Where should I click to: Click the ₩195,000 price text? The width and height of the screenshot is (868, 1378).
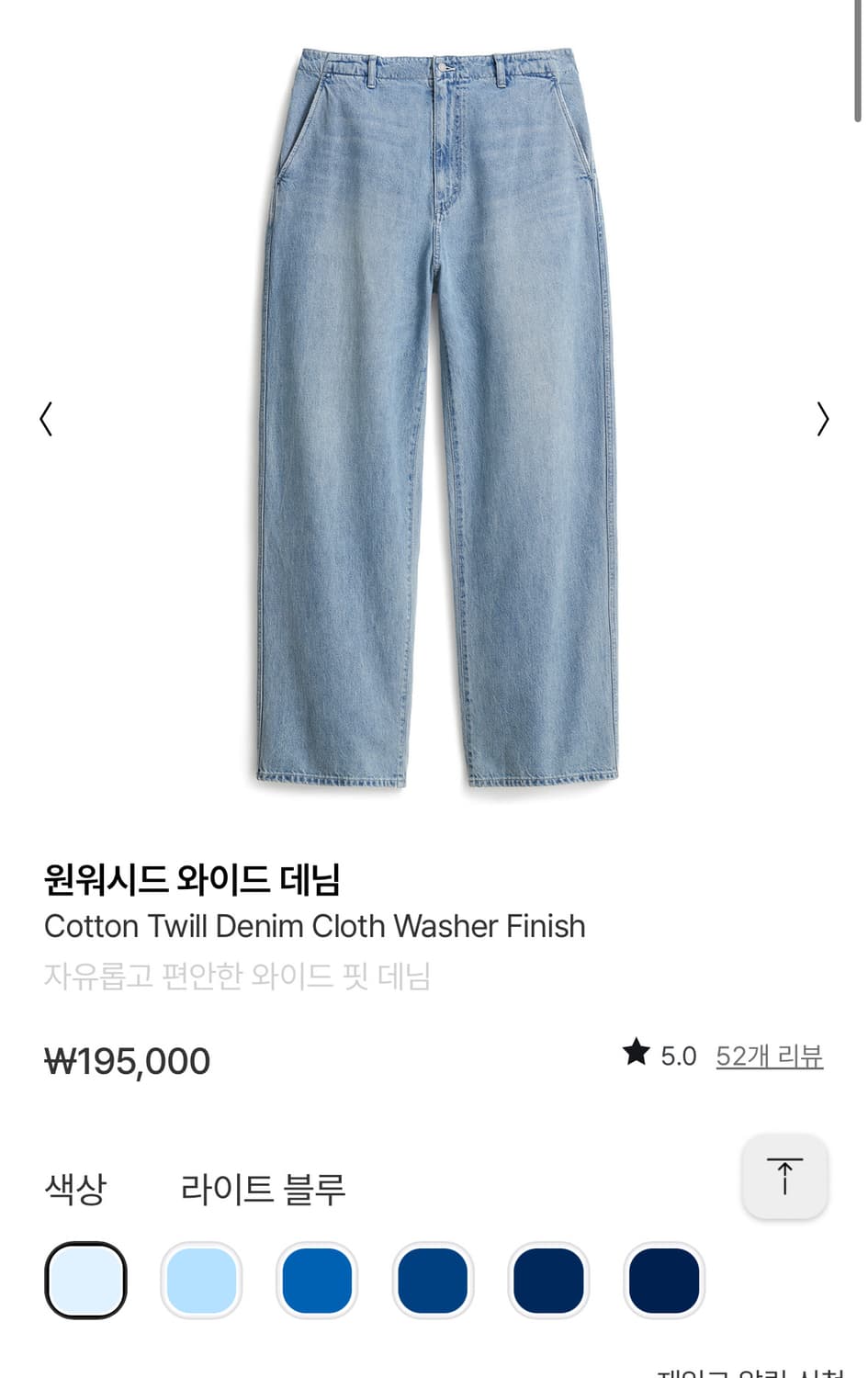click(126, 1060)
